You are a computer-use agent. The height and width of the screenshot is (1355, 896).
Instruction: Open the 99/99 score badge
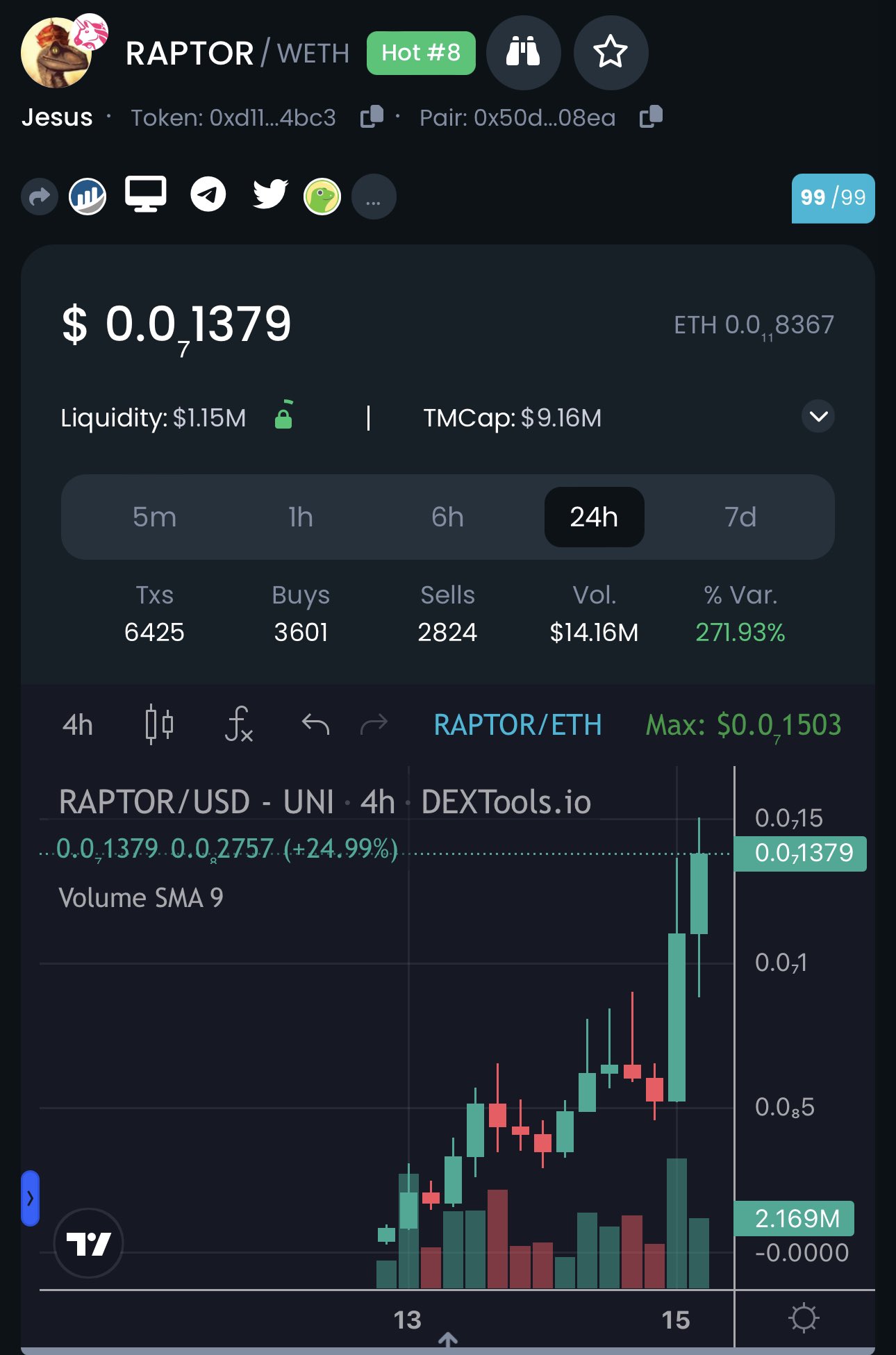pos(832,198)
